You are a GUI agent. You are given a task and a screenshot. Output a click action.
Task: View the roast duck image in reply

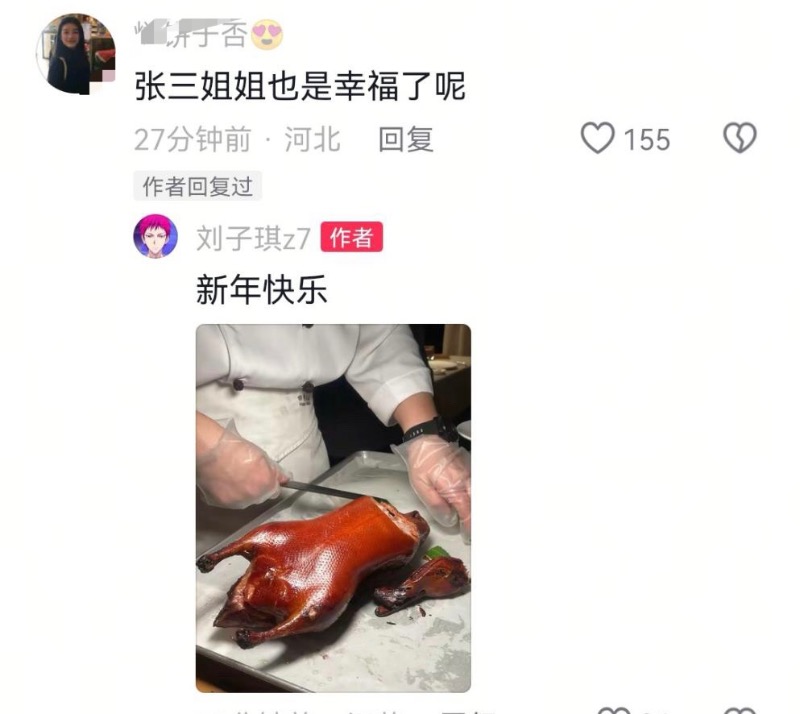tap(333, 507)
